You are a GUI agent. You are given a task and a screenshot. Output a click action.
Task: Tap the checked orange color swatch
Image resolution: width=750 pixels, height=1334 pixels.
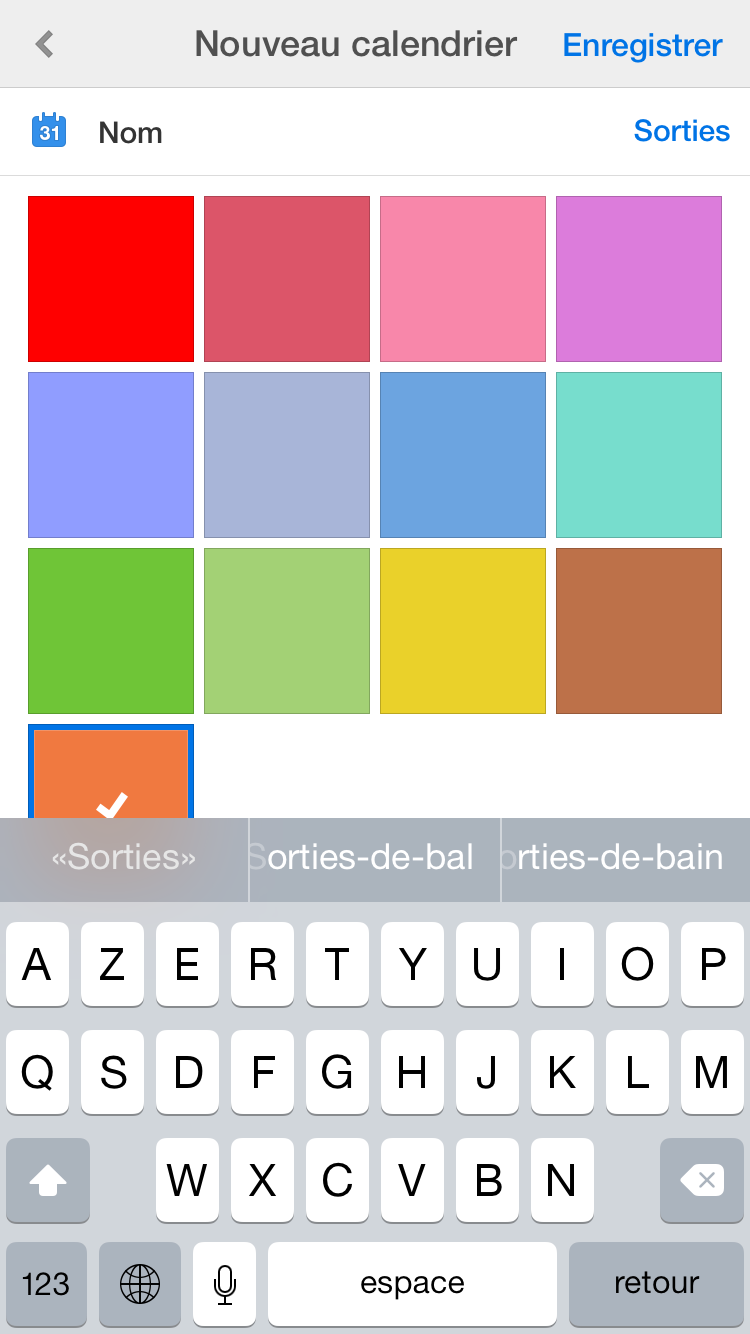click(x=111, y=774)
